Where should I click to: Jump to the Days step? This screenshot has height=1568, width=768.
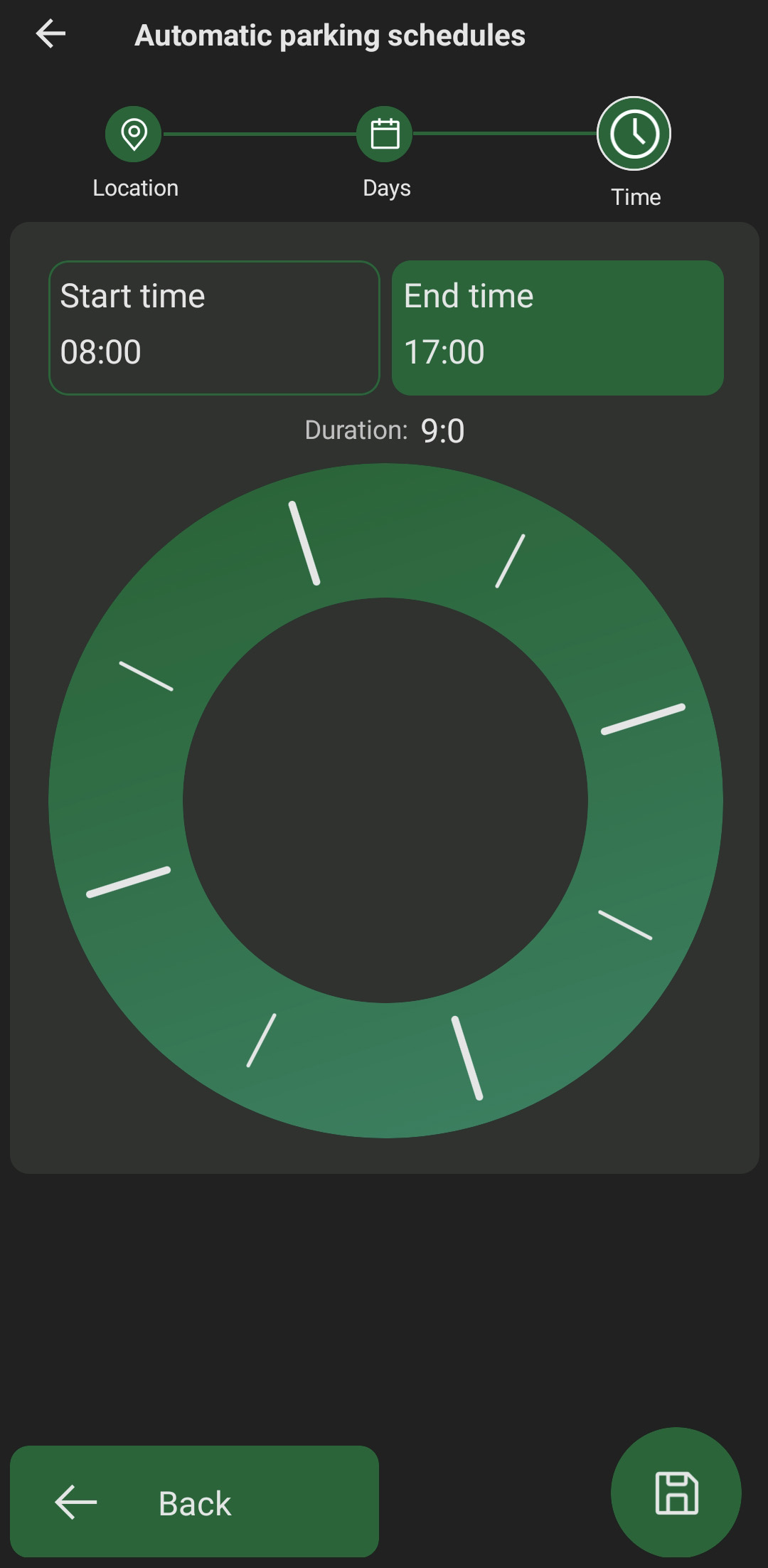tap(385, 134)
